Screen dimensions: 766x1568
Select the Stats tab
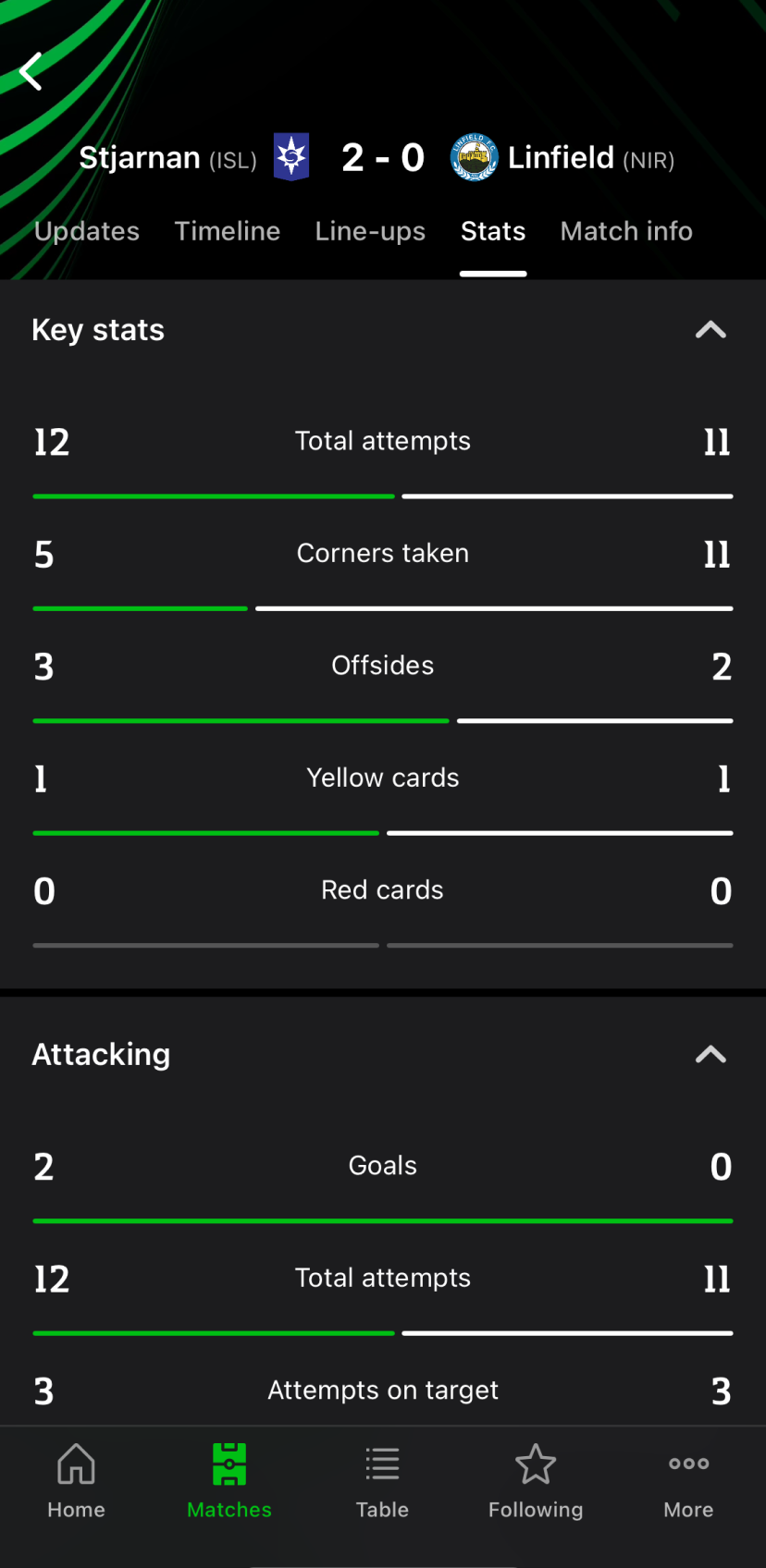point(493,231)
